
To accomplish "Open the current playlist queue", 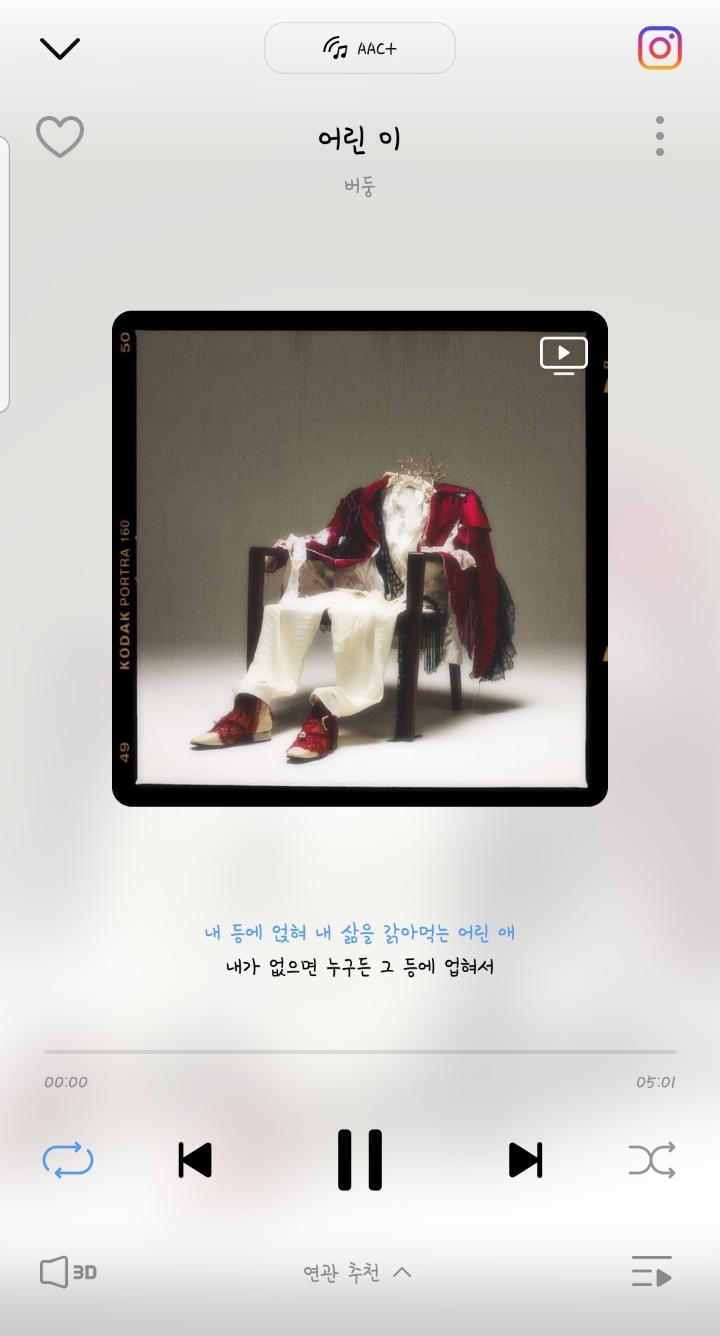I will tap(652, 1272).
